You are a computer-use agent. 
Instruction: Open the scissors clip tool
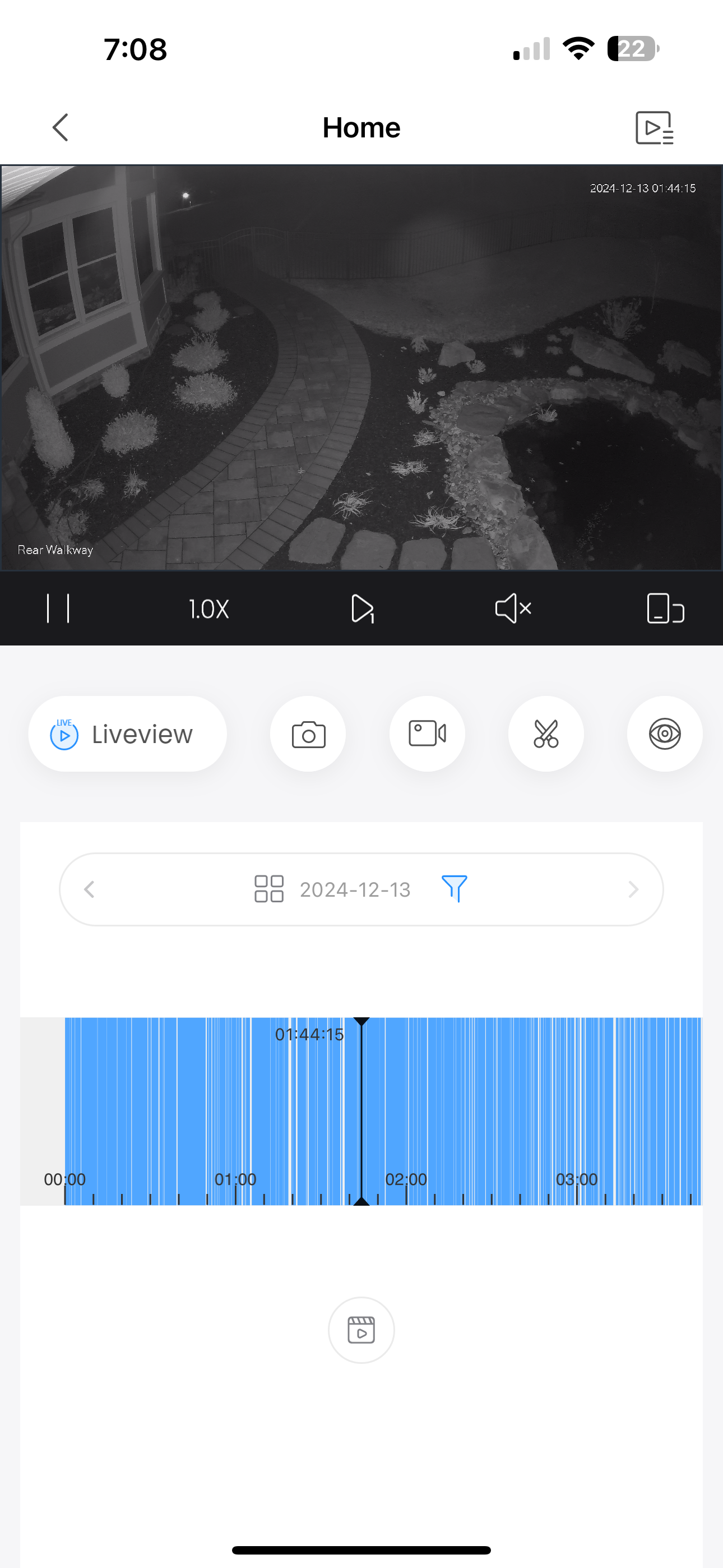[x=546, y=734]
